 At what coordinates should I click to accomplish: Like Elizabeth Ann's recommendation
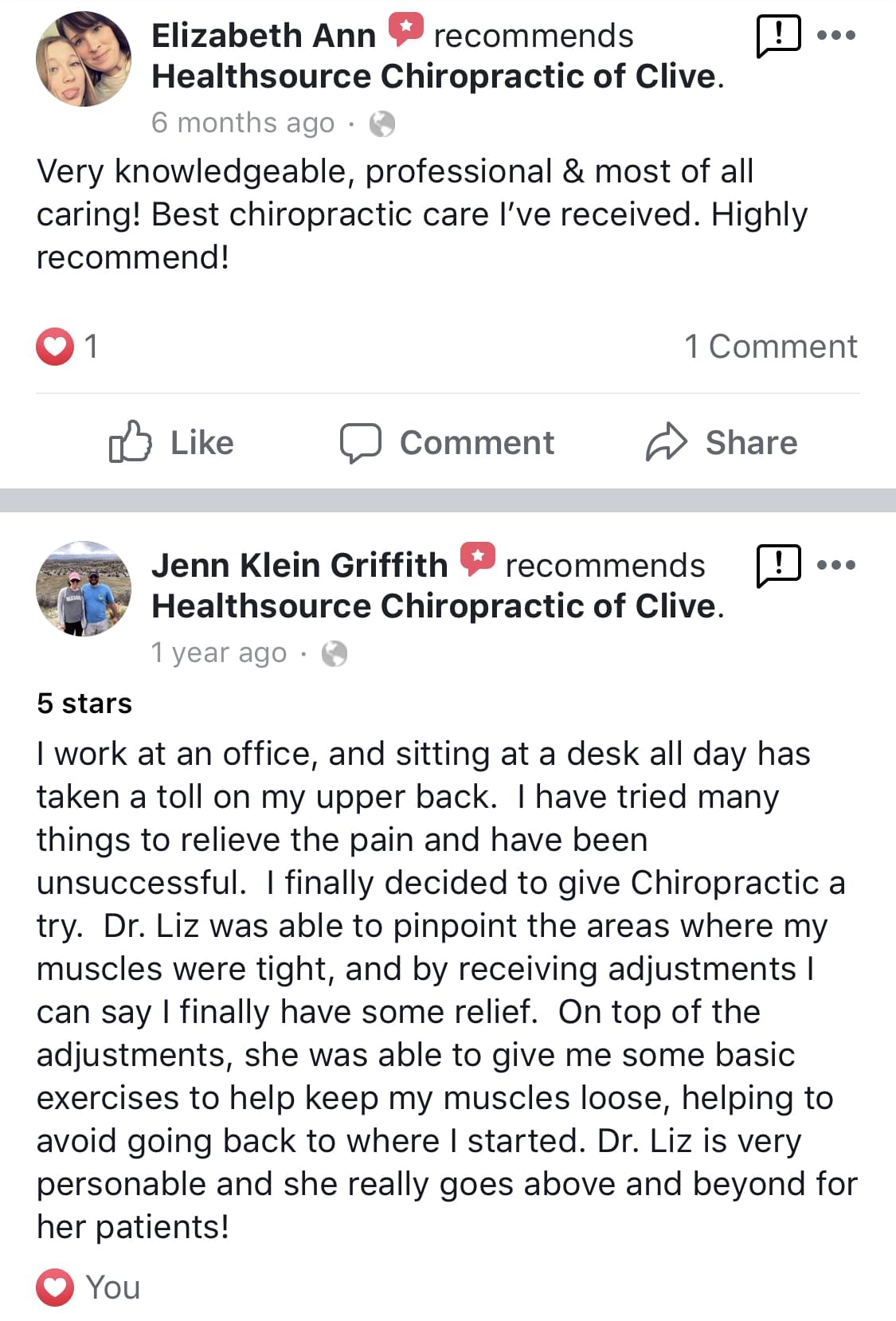pos(172,442)
